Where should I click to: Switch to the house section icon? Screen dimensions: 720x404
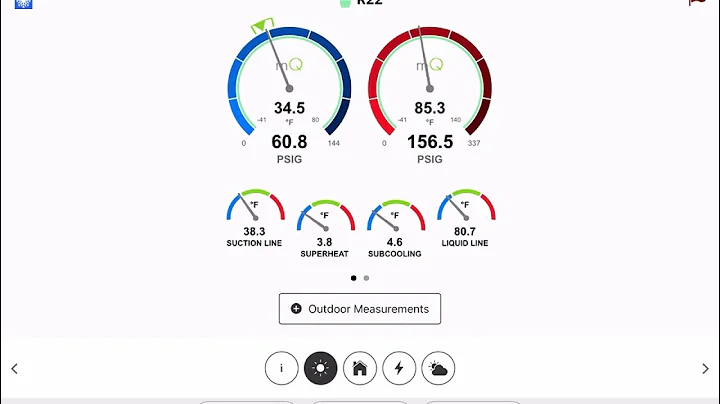click(360, 368)
